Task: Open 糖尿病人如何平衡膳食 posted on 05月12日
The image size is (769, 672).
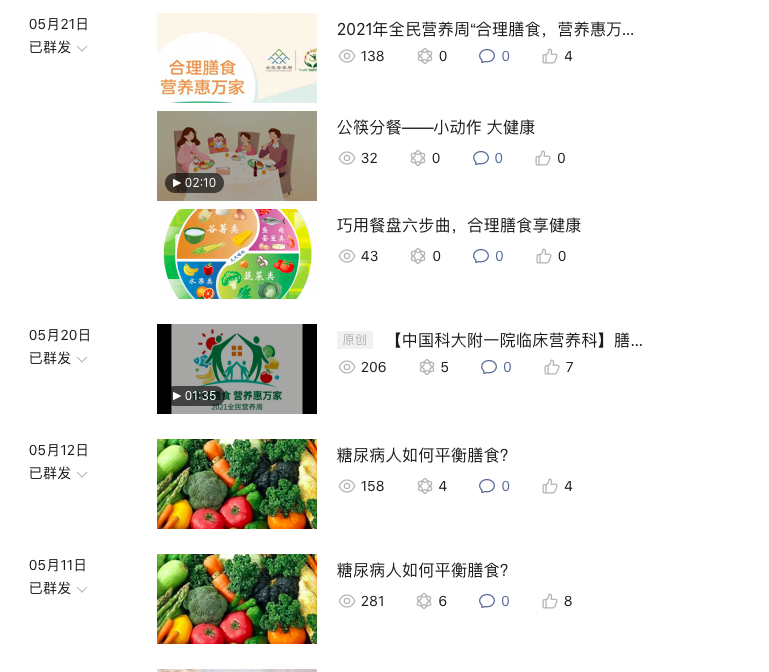Action: 423,456
